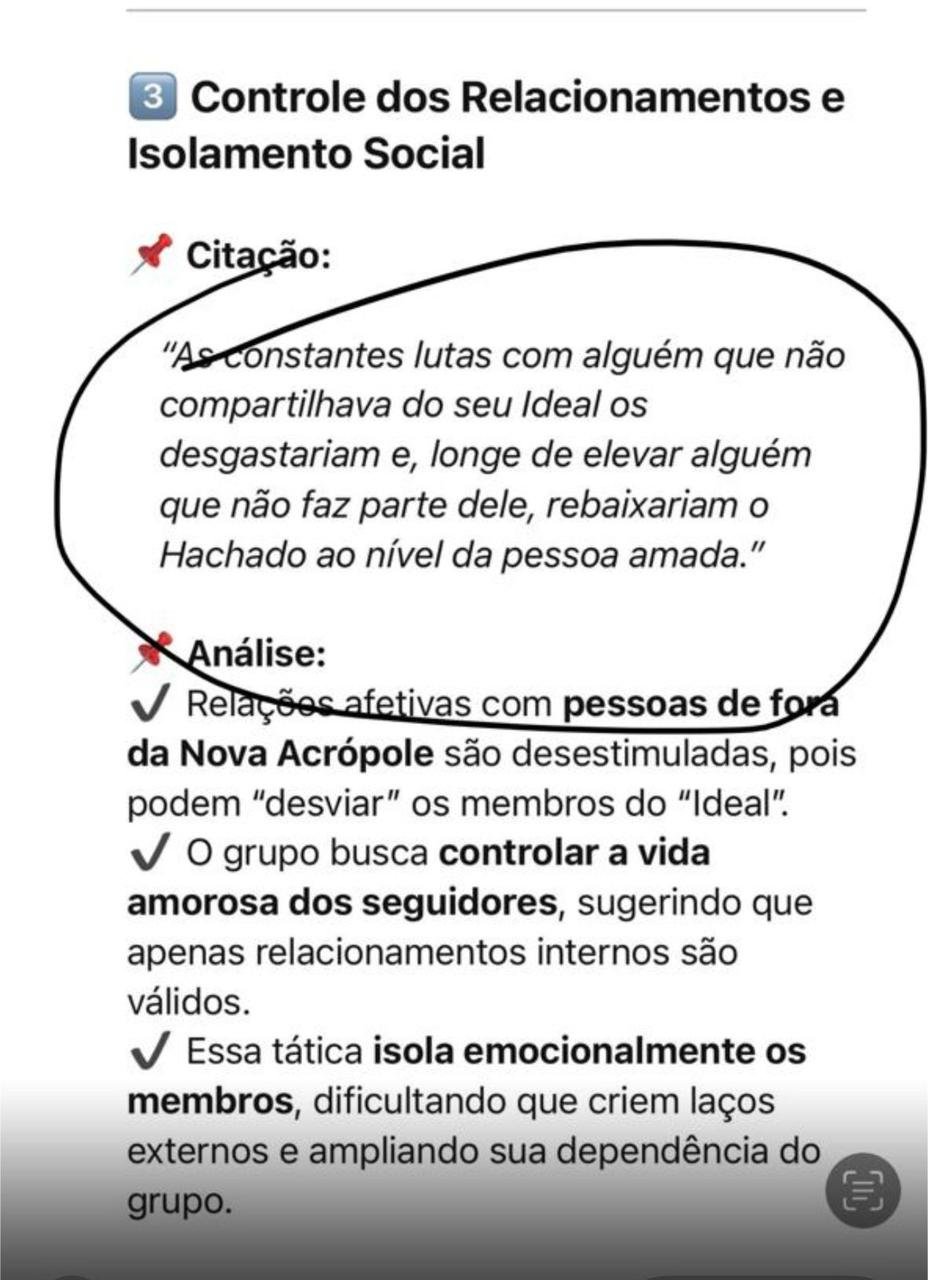Viewport: 928px width, 1280px height.
Task: Activate the Live Text scan icon
Action: (862, 1190)
